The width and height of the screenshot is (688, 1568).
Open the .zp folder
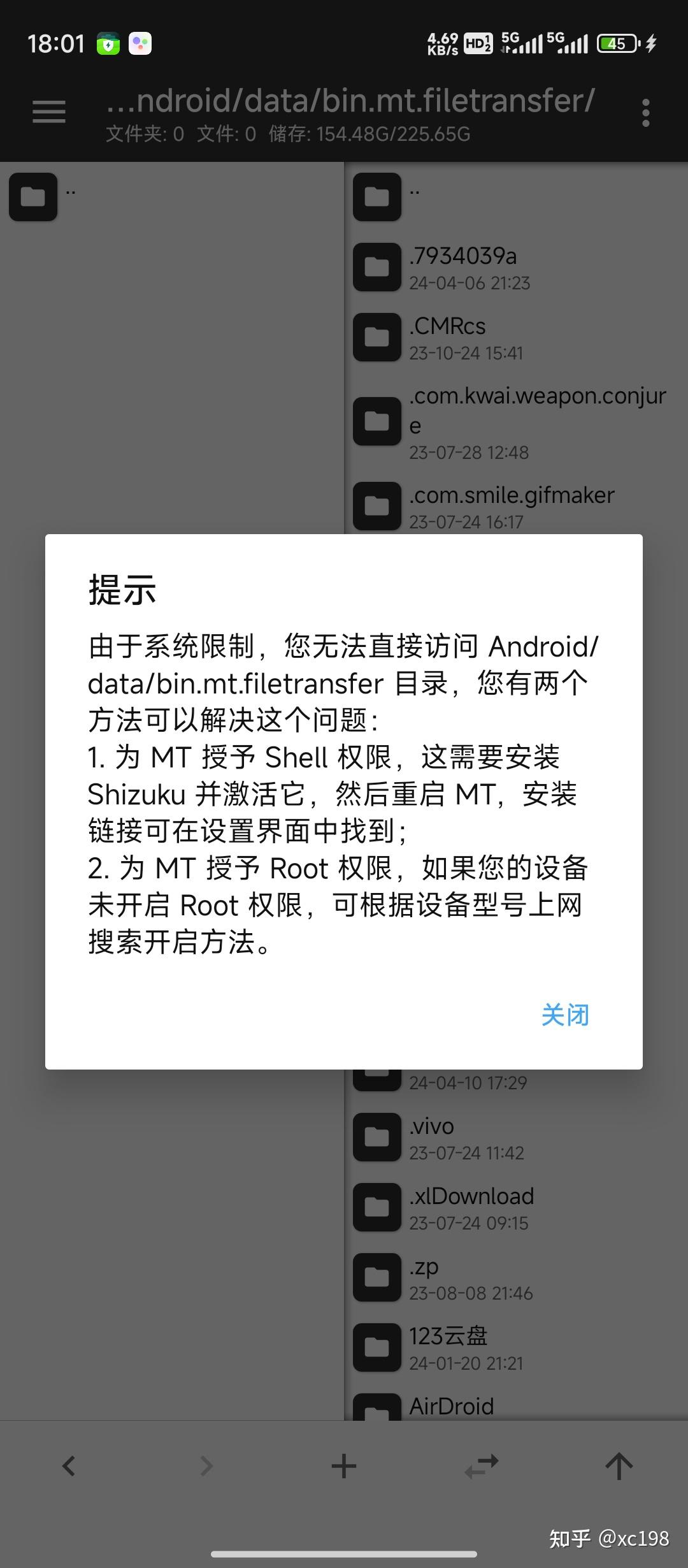425,1278
